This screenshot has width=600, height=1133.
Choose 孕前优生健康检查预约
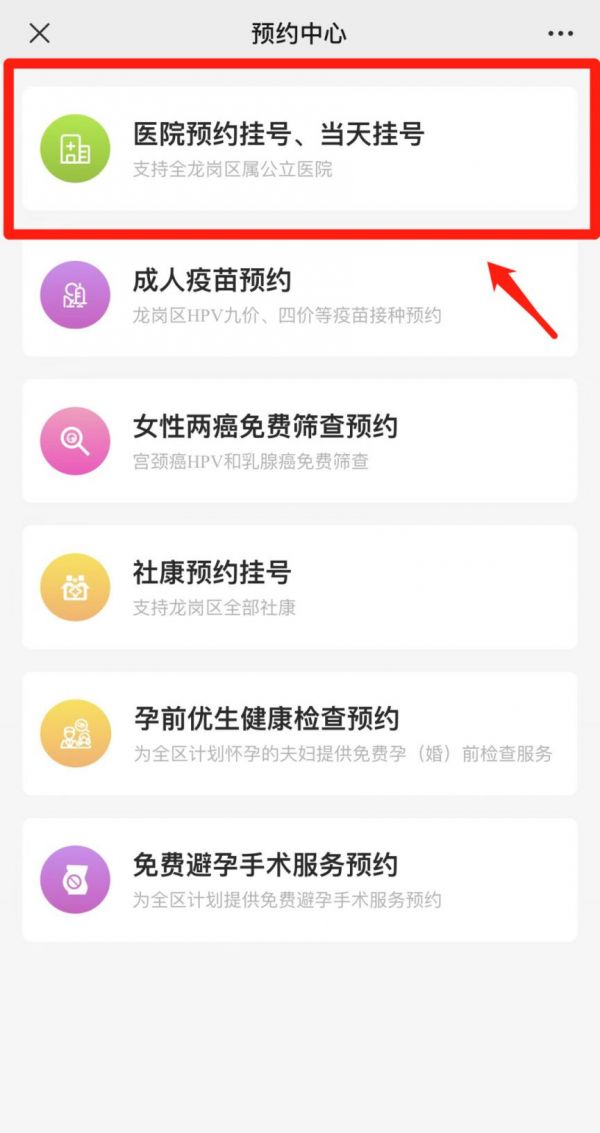(299, 733)
